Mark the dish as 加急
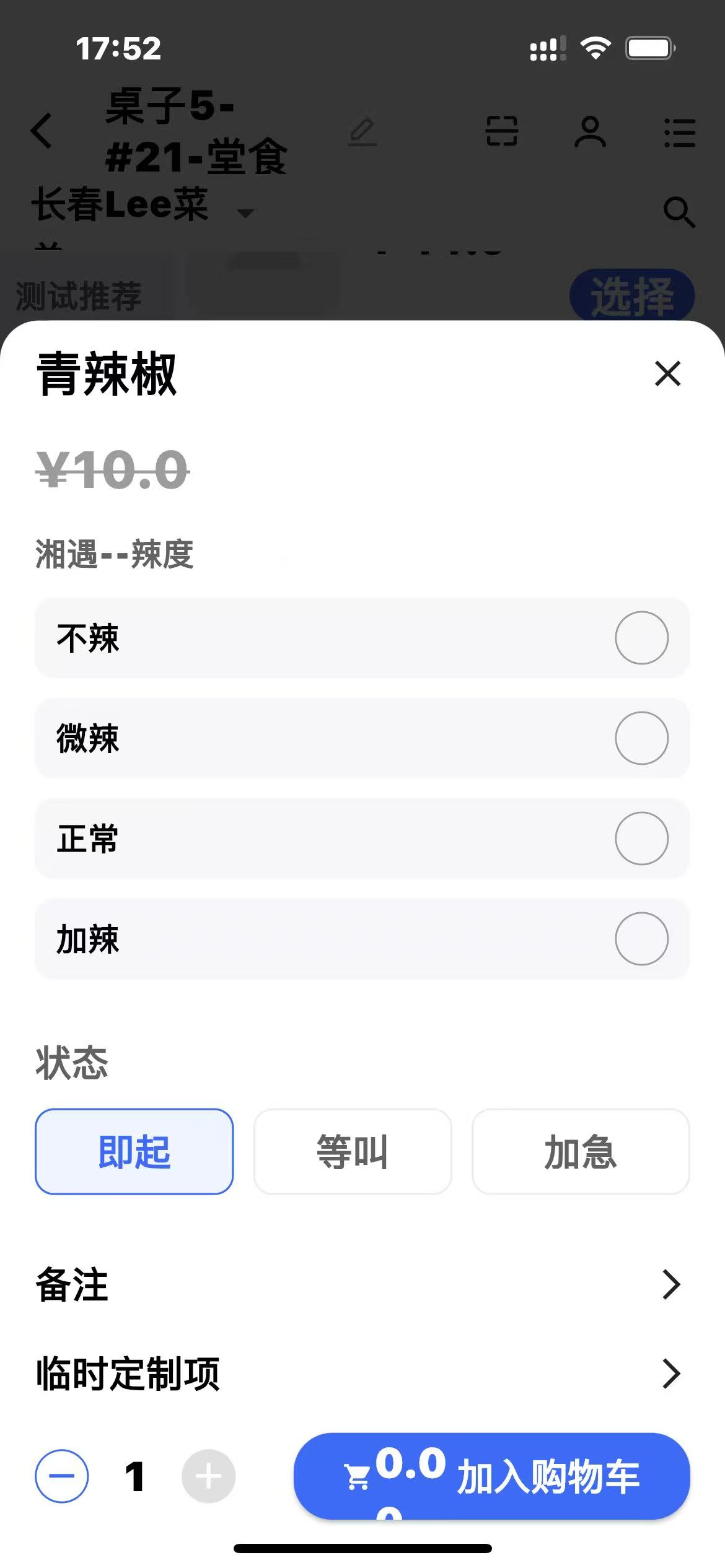The width and height of the screenshot is (725, 1568). click(x=580, y=1151)
